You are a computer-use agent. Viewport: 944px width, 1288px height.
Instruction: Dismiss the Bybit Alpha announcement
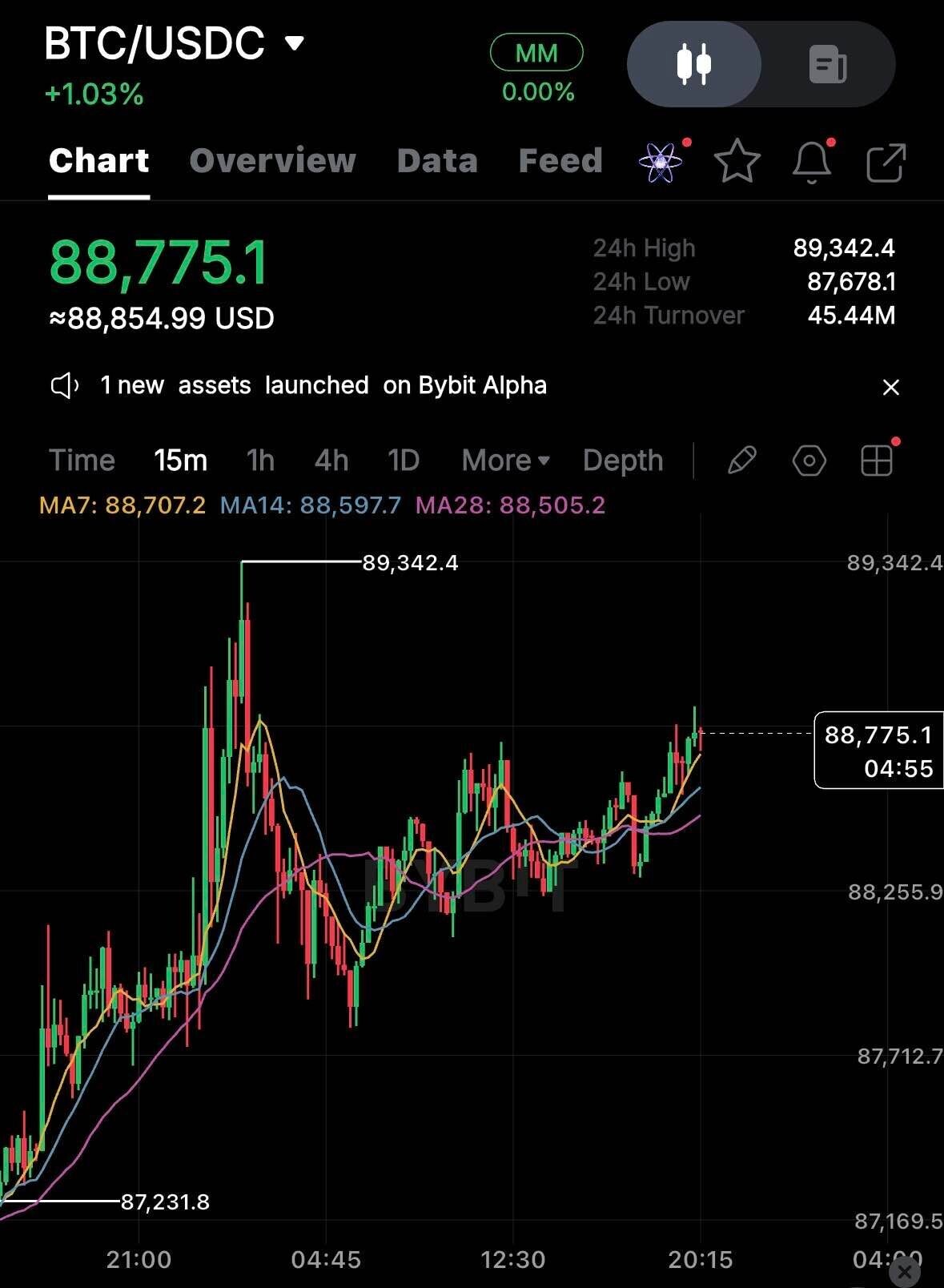click(x=890, y=388)
